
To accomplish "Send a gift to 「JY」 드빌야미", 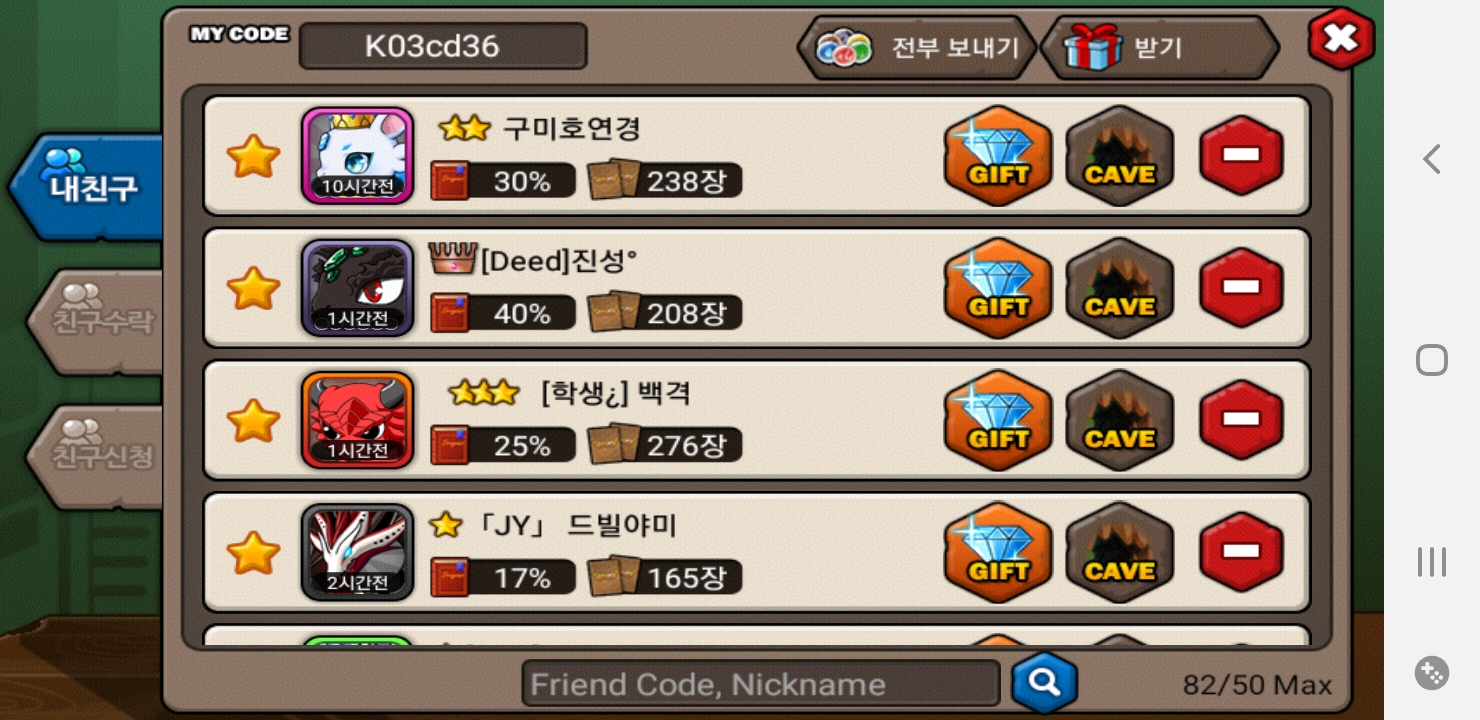I will (x=998, y=552).
